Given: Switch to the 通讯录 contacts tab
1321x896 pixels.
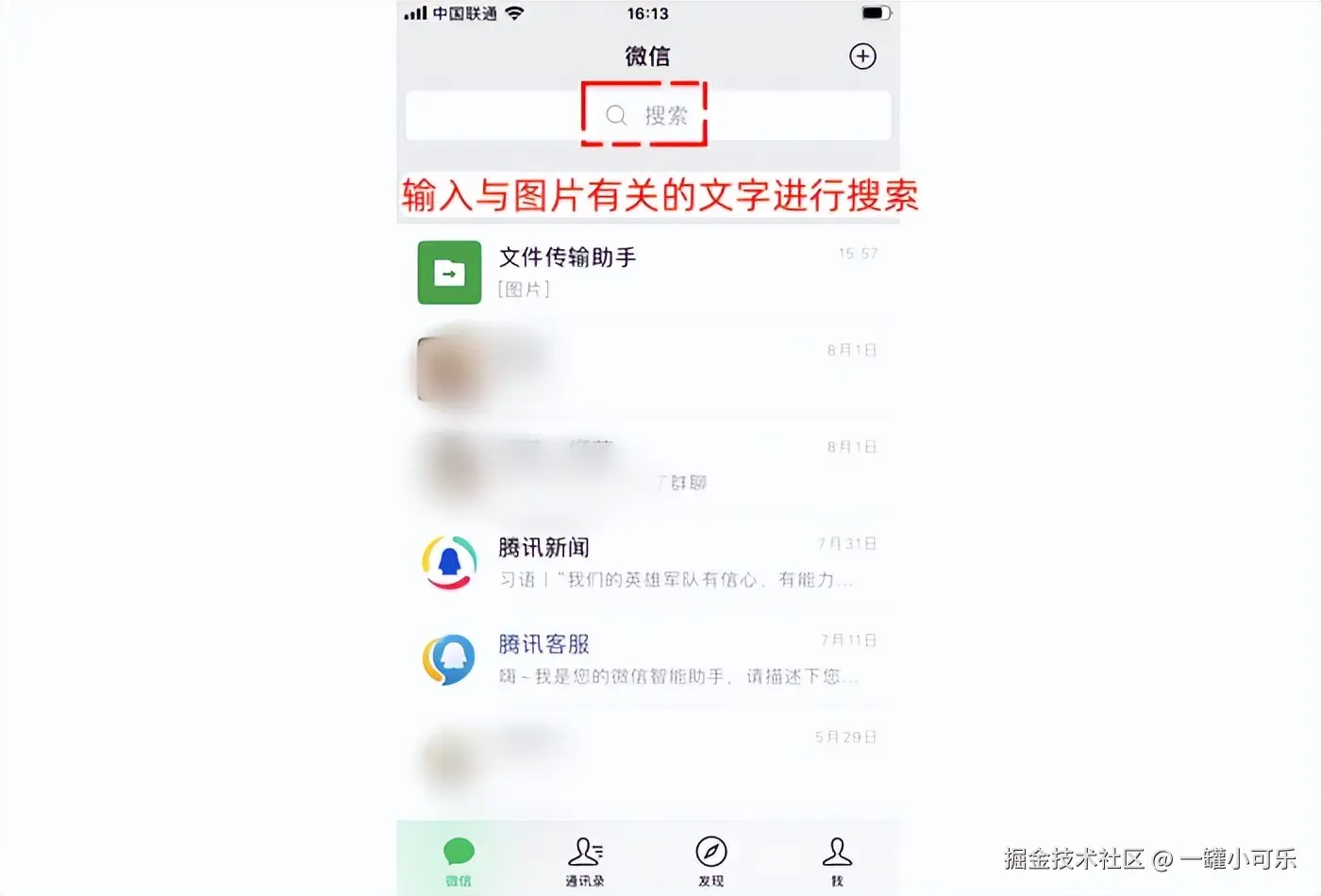Looking at the screenshot, I should [585, 860].
